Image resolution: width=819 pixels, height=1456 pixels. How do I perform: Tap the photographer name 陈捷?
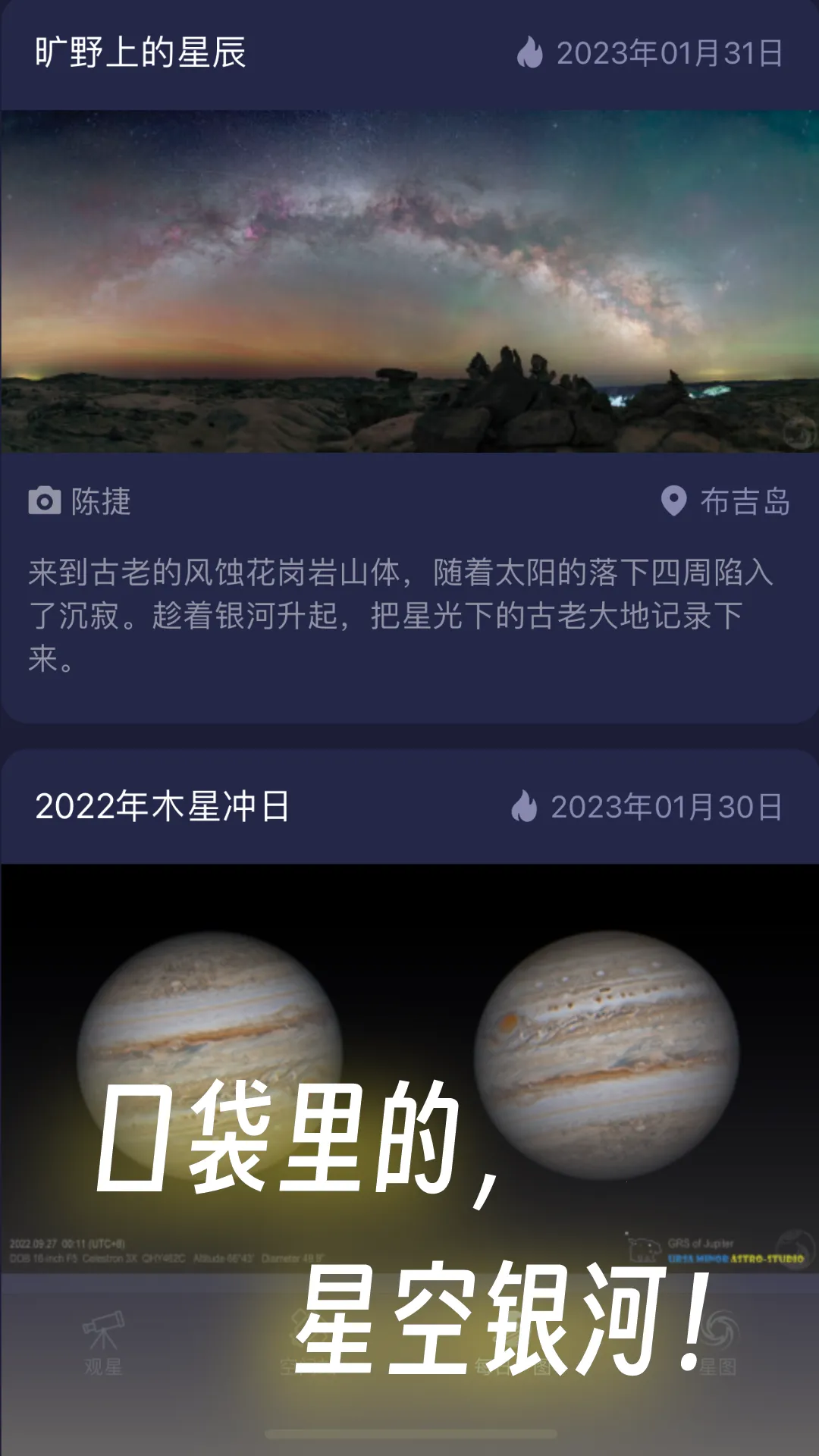coord(99,502)
